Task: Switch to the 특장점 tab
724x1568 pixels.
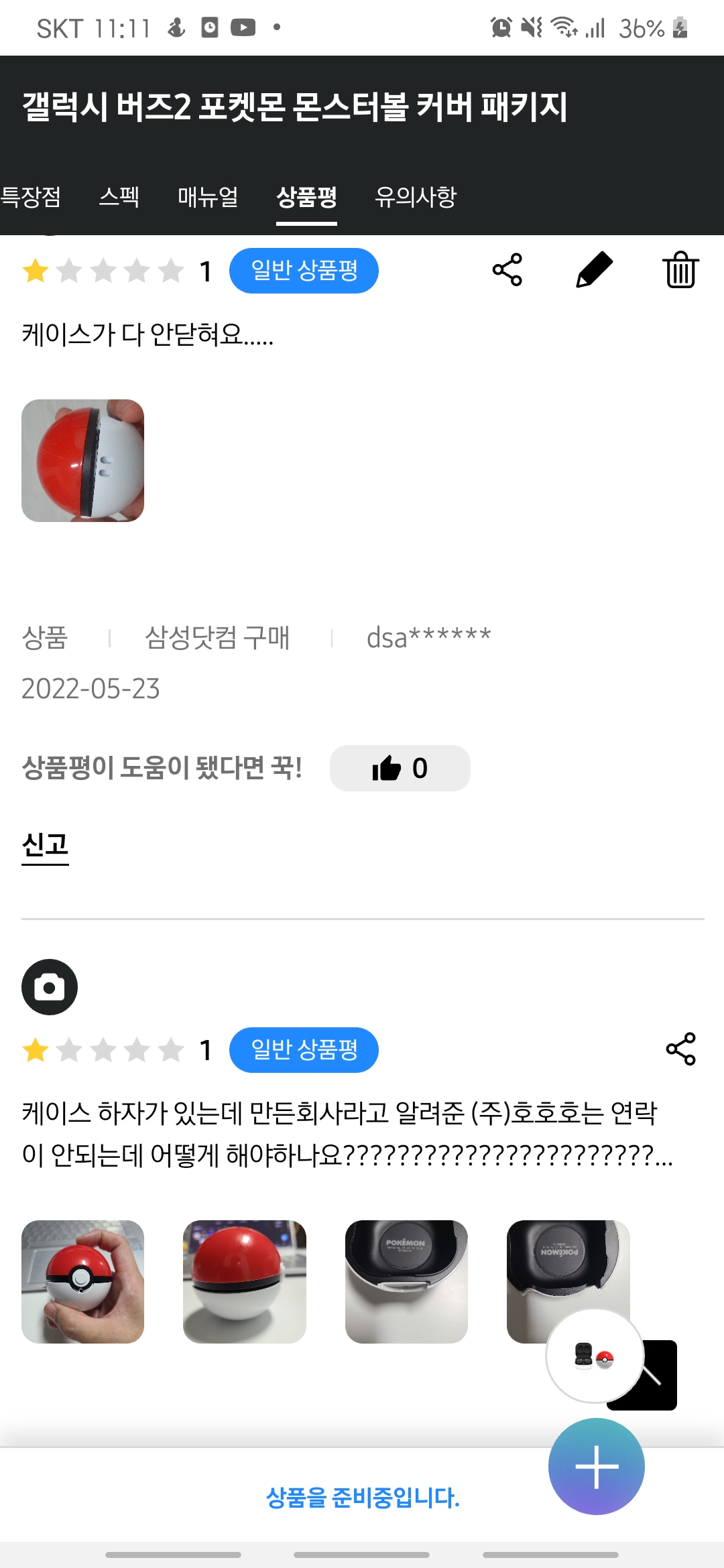Action: pyautogui.click(x=31, y=197)
